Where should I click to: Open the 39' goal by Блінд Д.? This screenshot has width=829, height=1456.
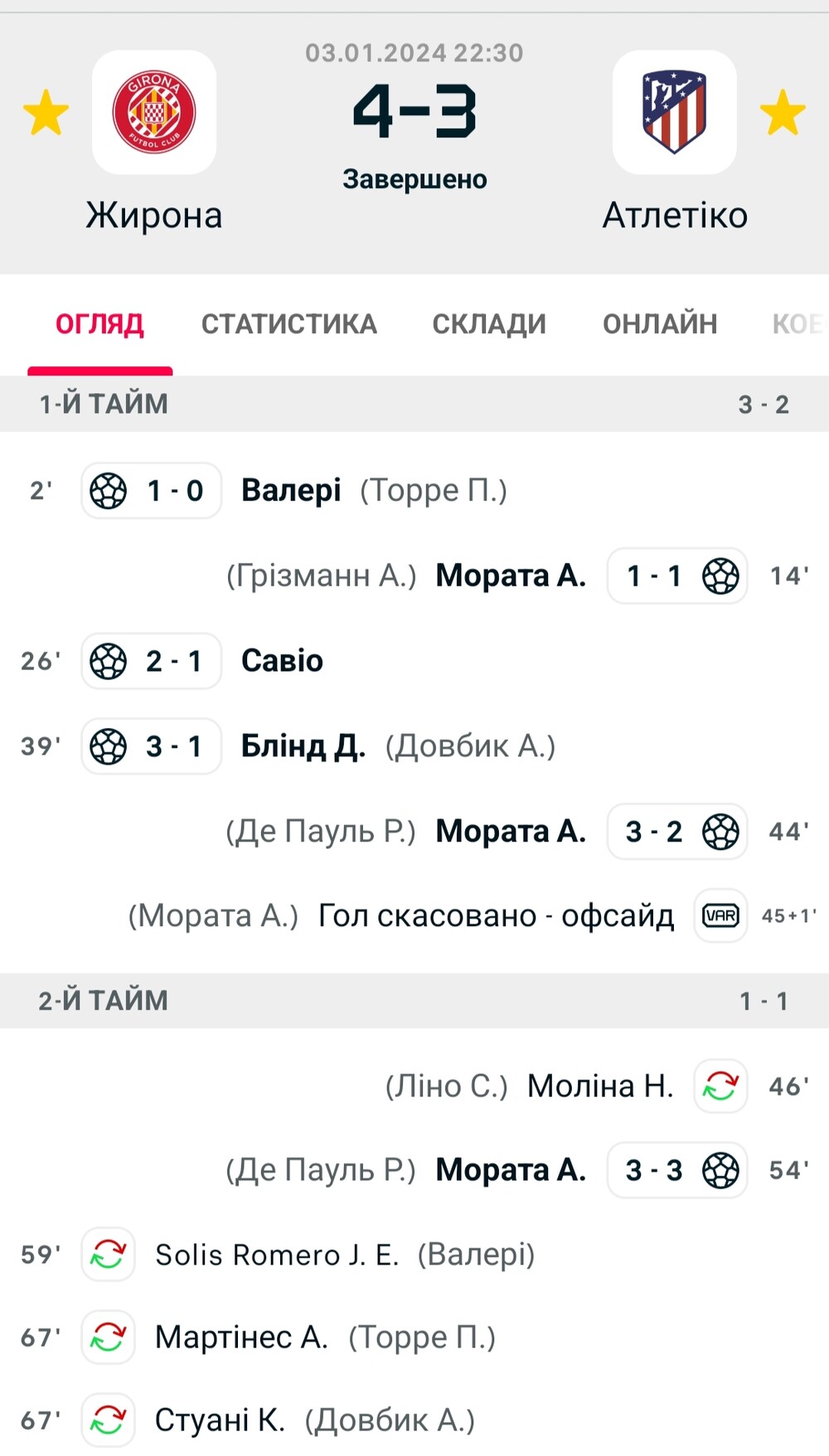[414, 746]
